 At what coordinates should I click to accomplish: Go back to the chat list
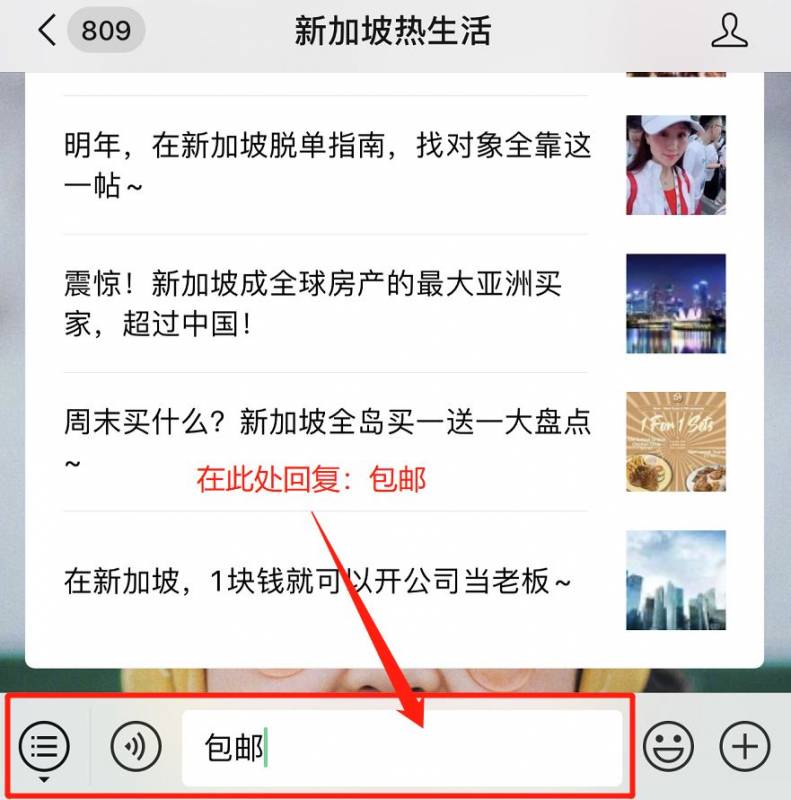click(48, 31)
